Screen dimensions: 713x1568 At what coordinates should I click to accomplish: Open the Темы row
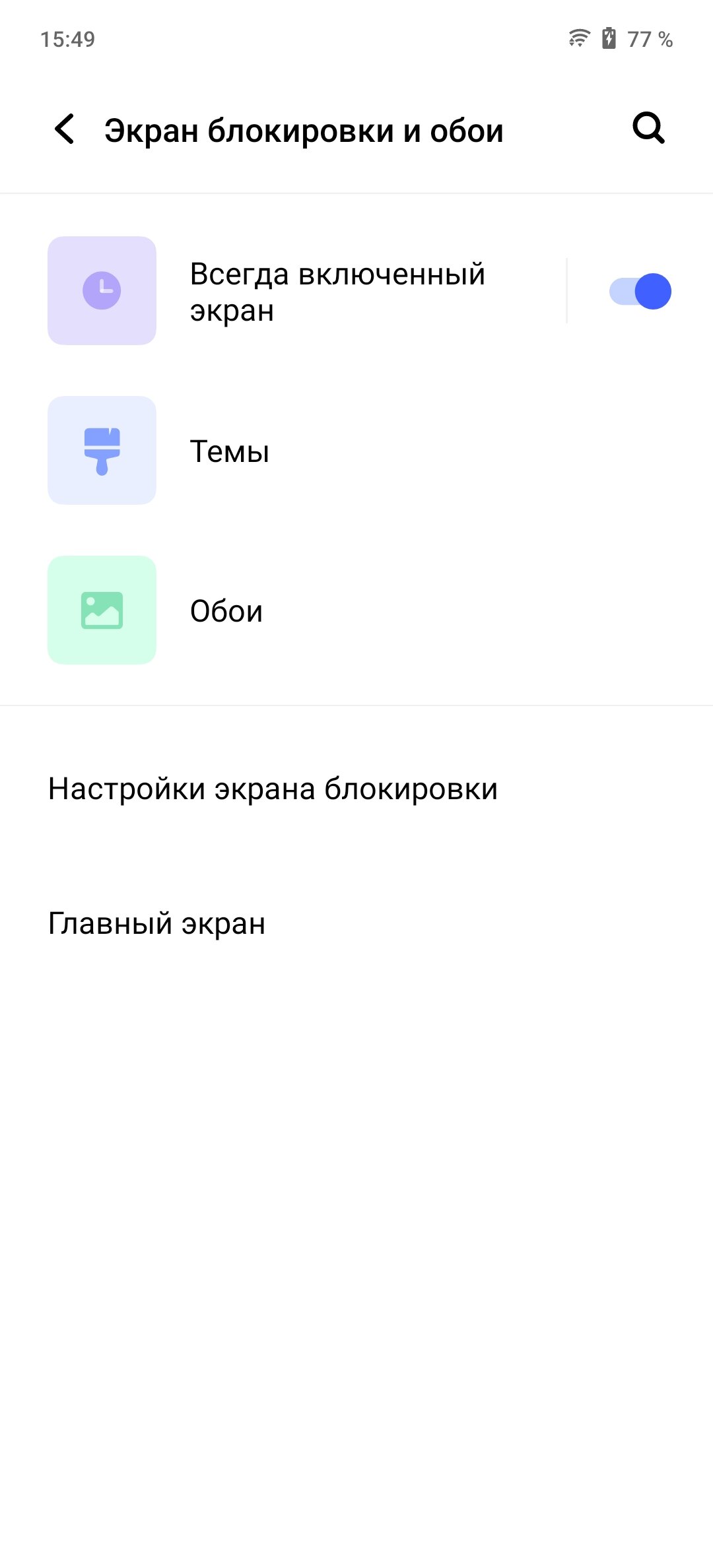click(x=356, y=451)
